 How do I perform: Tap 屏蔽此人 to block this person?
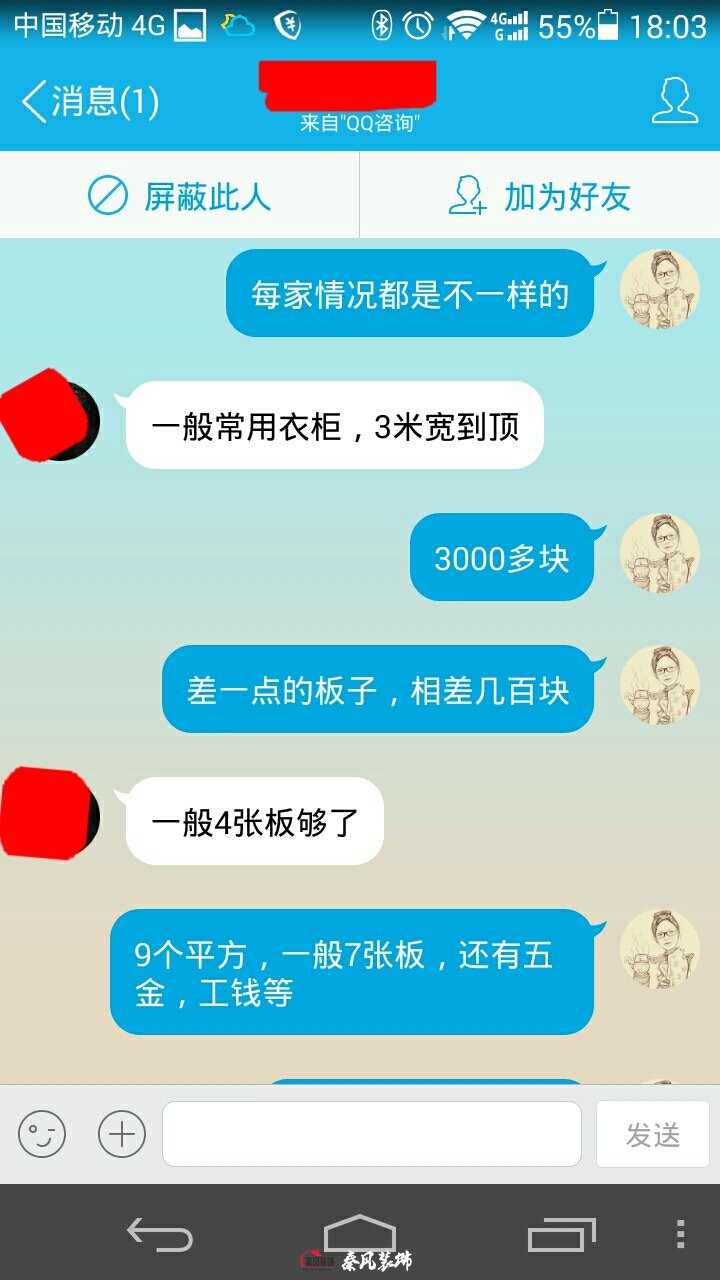point(180,196)
